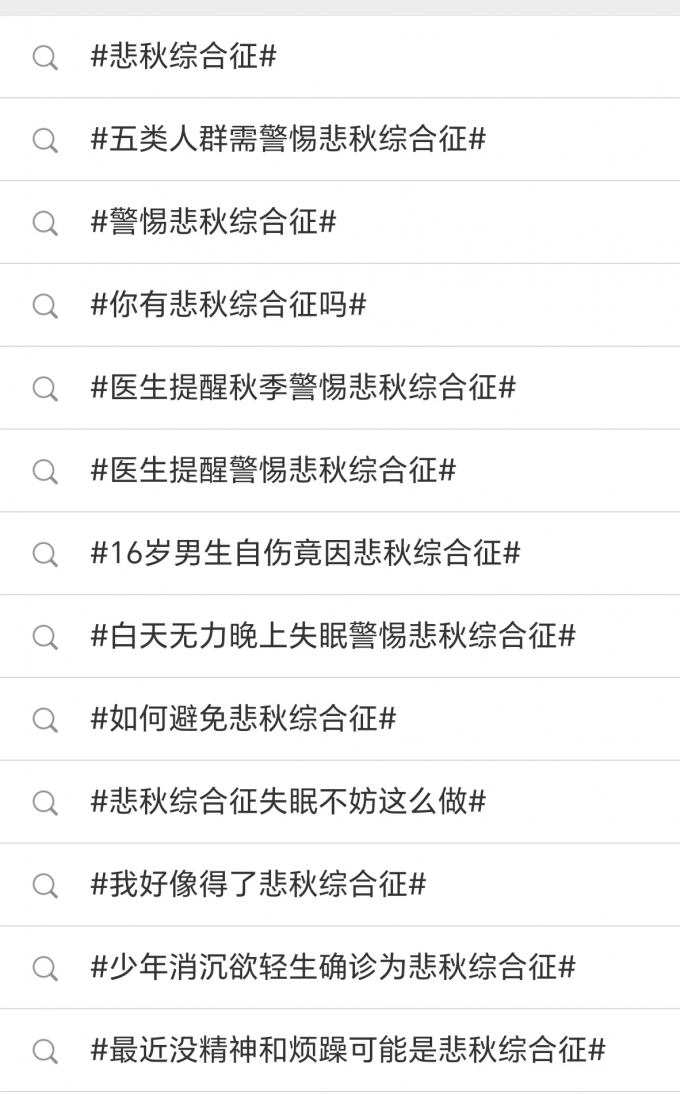Search for #如何避免悲秋综合征#

pos(243,719)
